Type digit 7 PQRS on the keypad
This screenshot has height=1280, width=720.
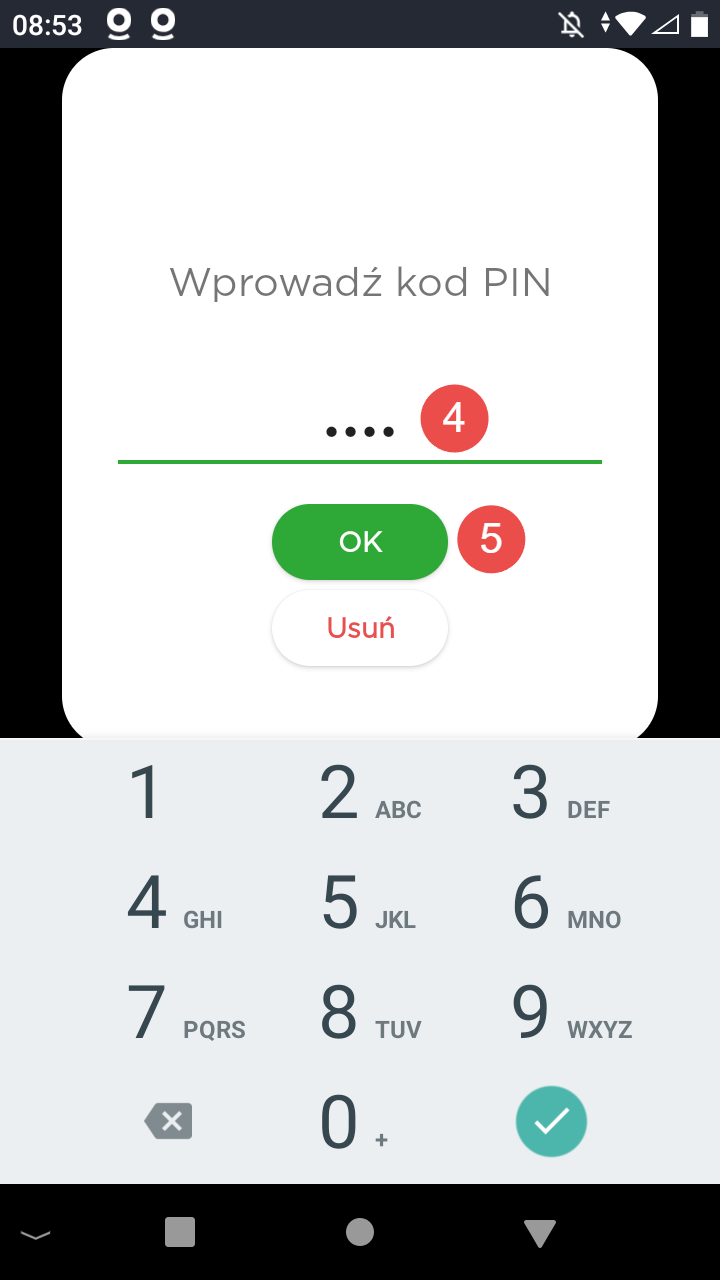pos(168,1014)
